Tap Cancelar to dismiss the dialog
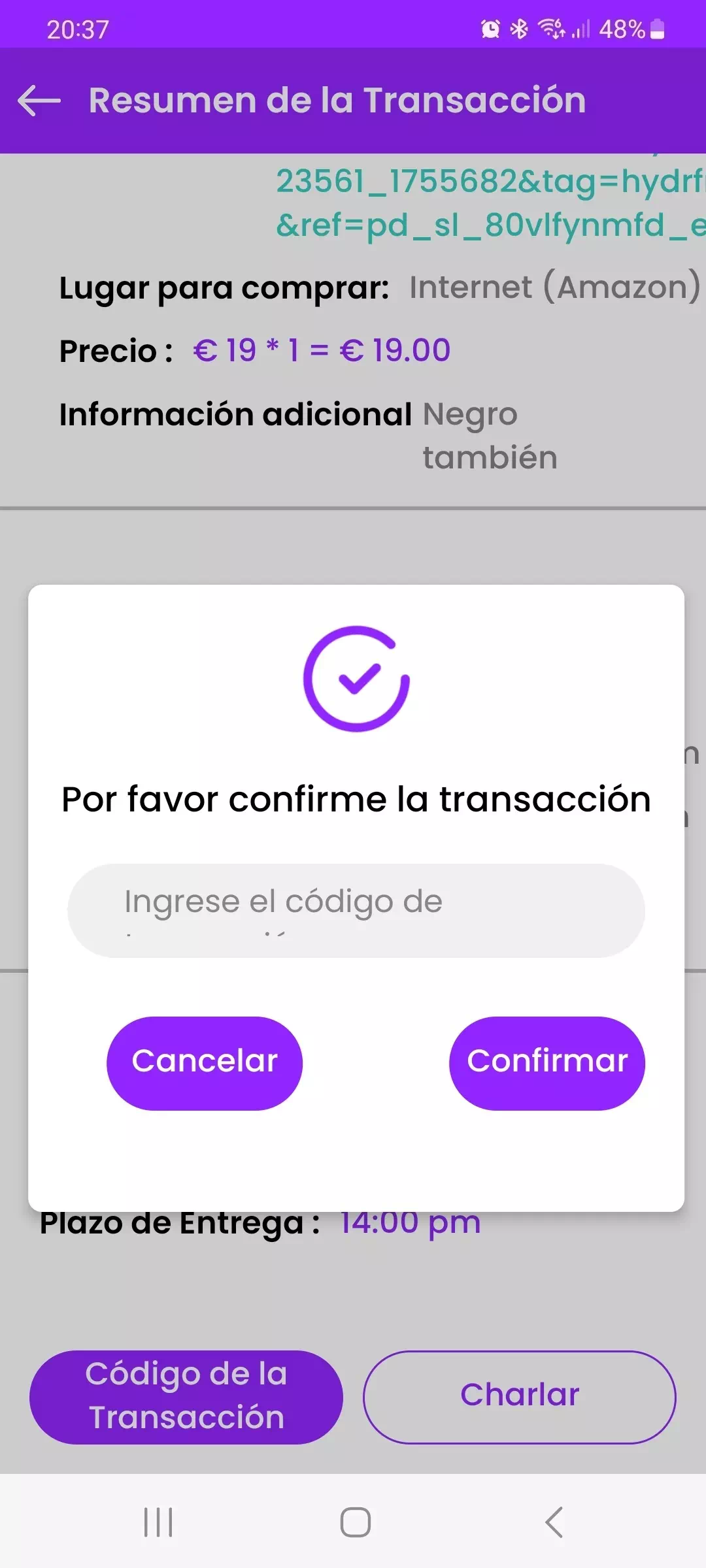The height and width of the screenshot is (1568, 706). point(205,1063)
